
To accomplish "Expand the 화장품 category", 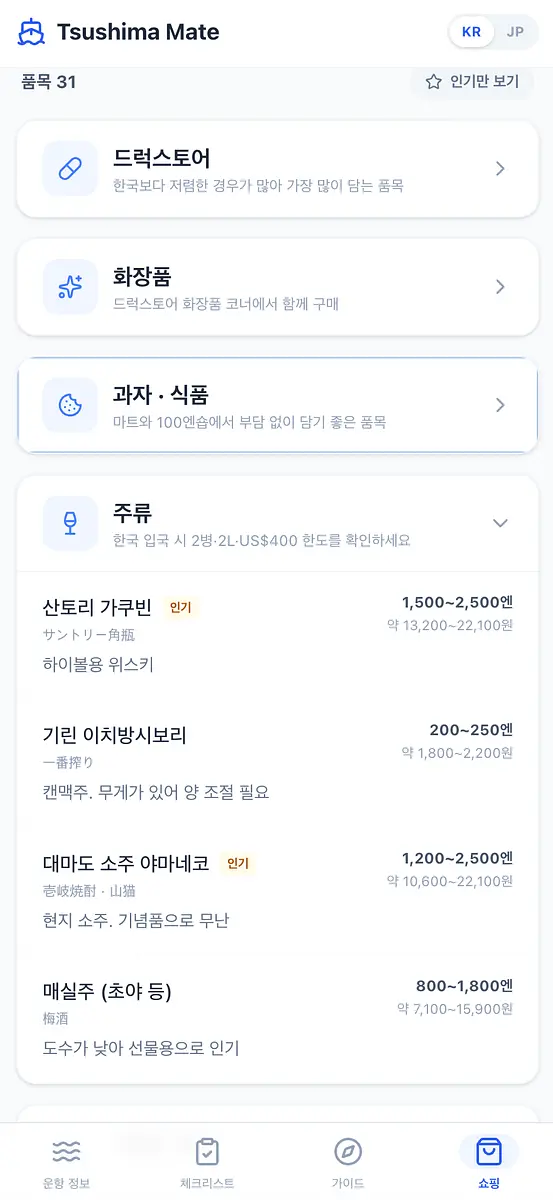I will click(x=277, y=287).
